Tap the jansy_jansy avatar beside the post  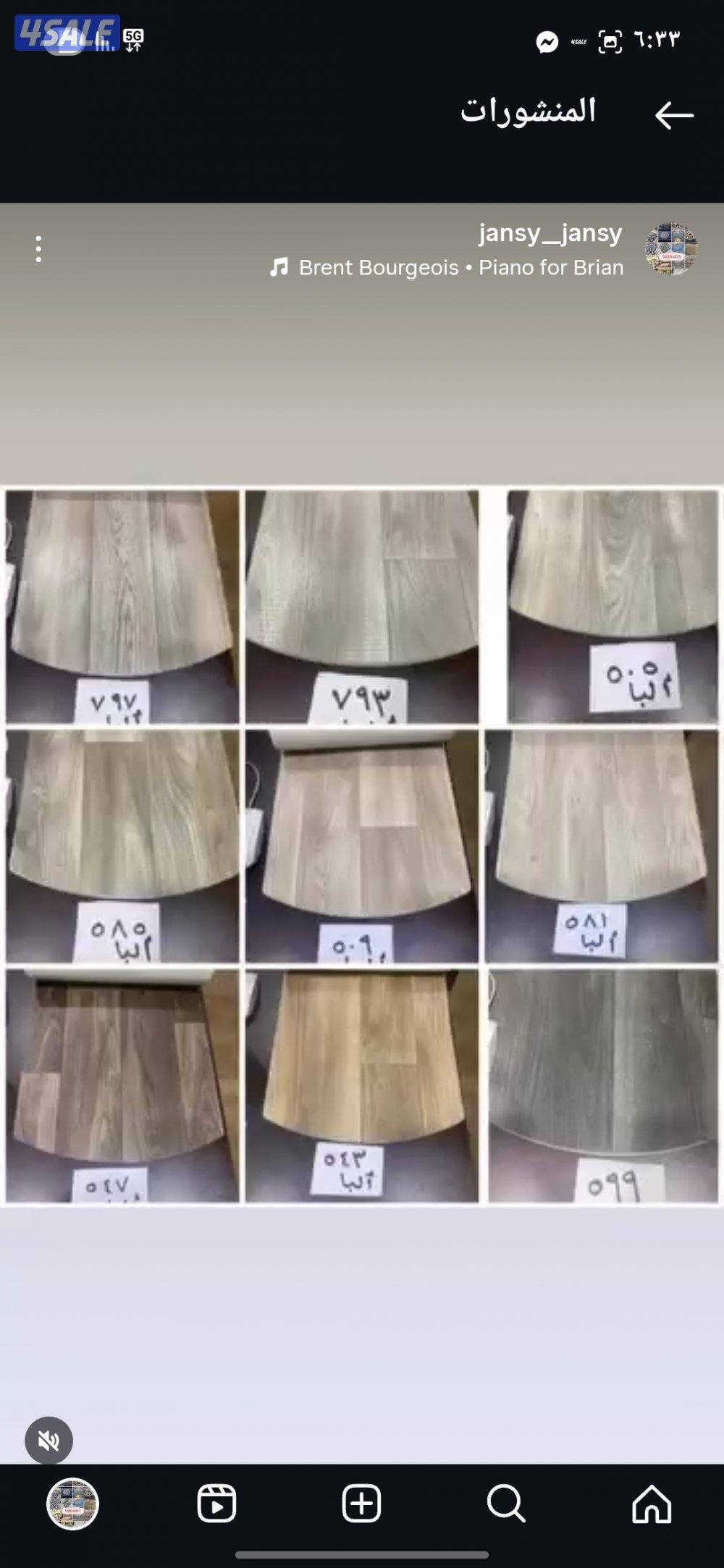(x=671, y=250)
